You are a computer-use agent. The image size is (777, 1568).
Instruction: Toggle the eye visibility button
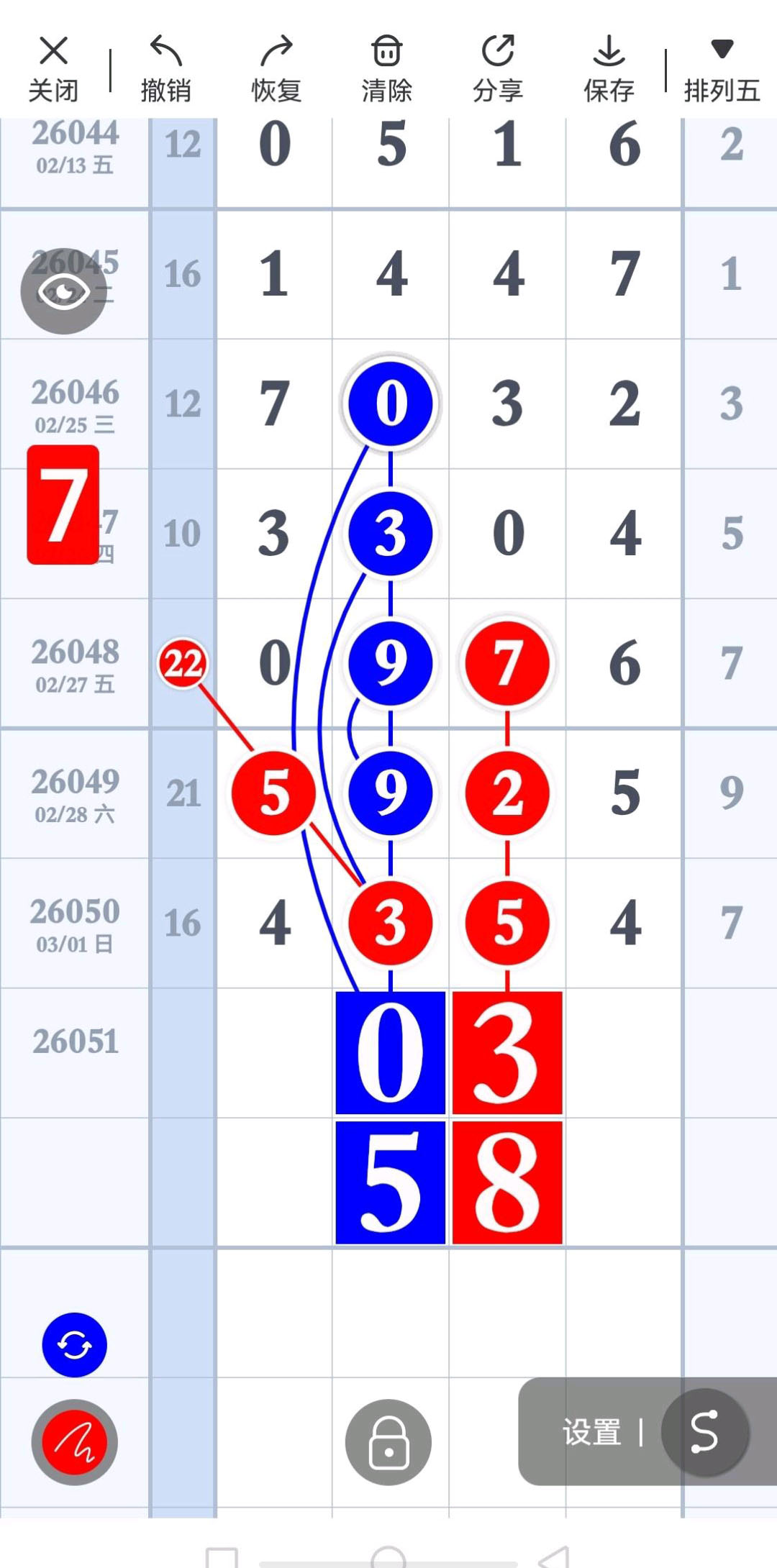click(63, 292)
